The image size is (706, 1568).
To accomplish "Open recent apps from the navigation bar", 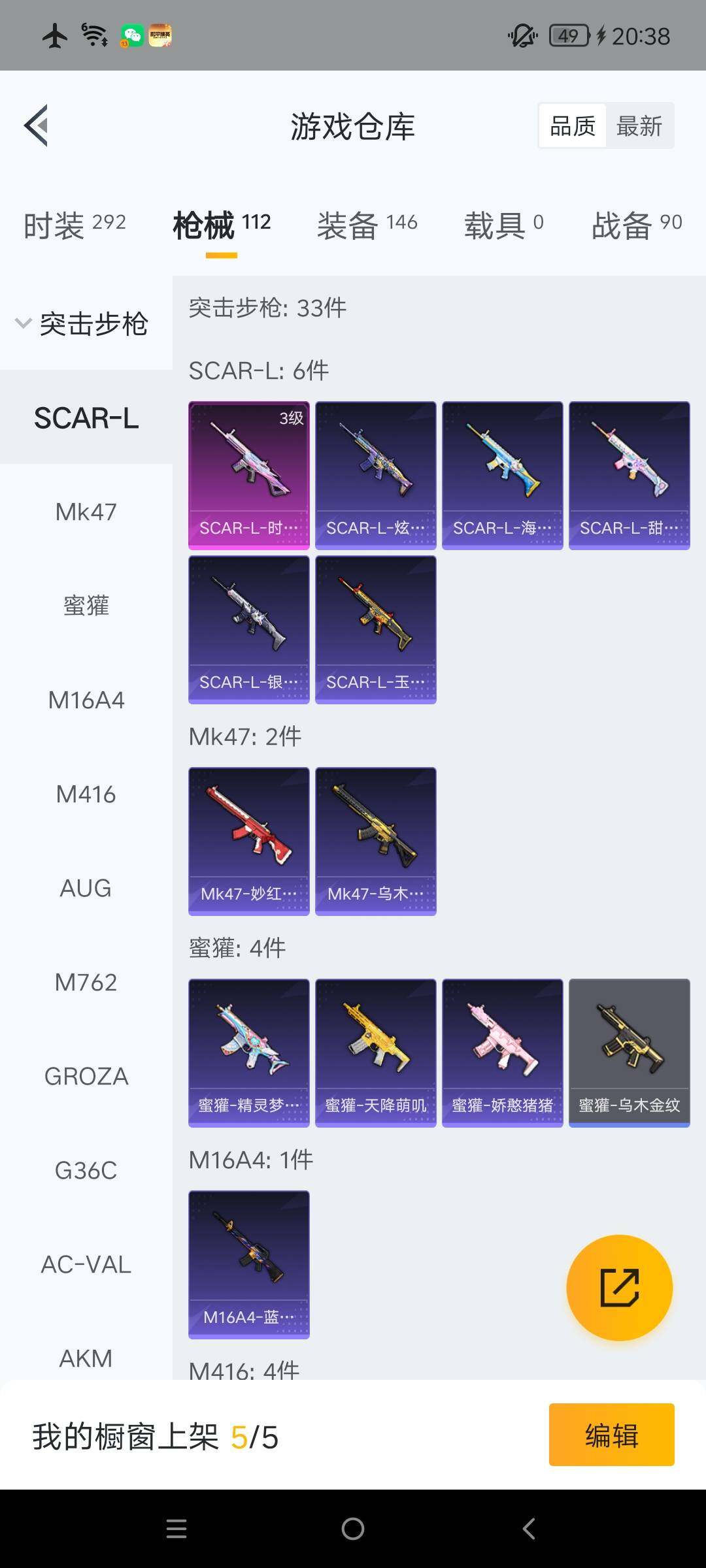I will point(176,1529).
